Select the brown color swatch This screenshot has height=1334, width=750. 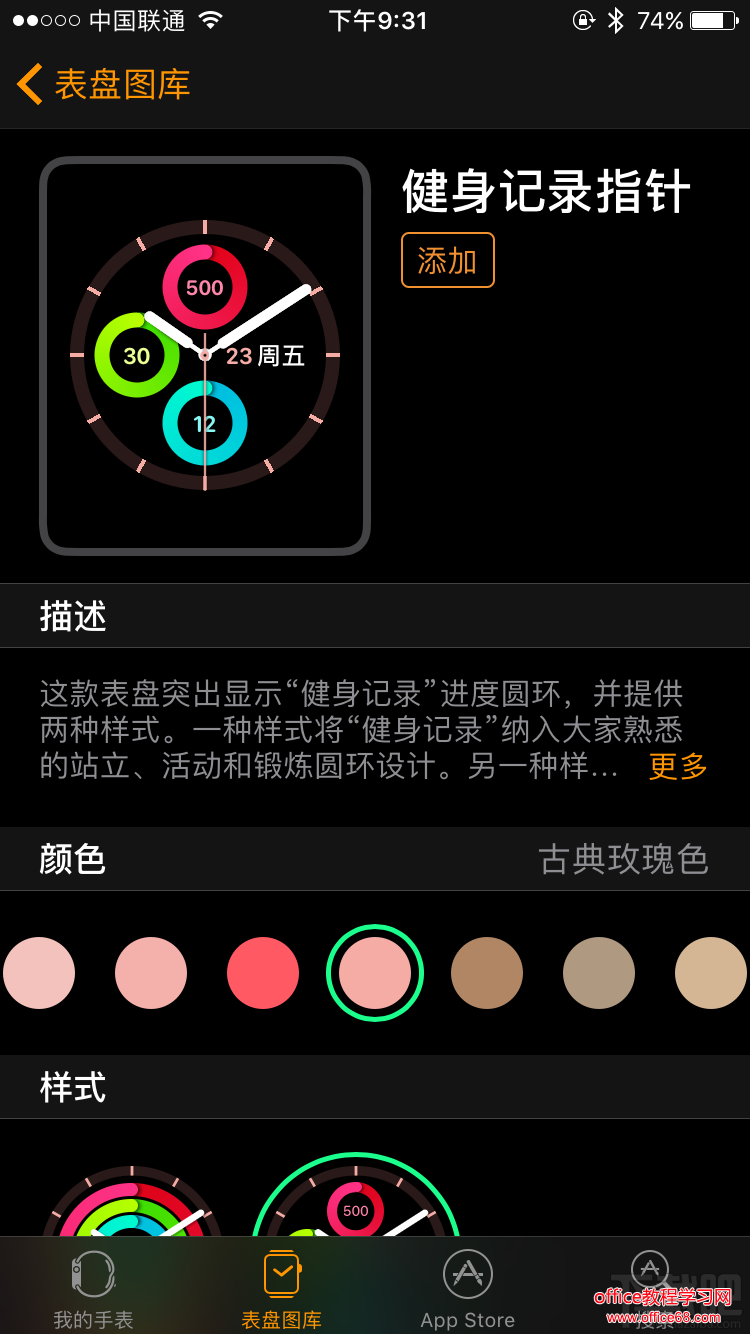(487, 973)
